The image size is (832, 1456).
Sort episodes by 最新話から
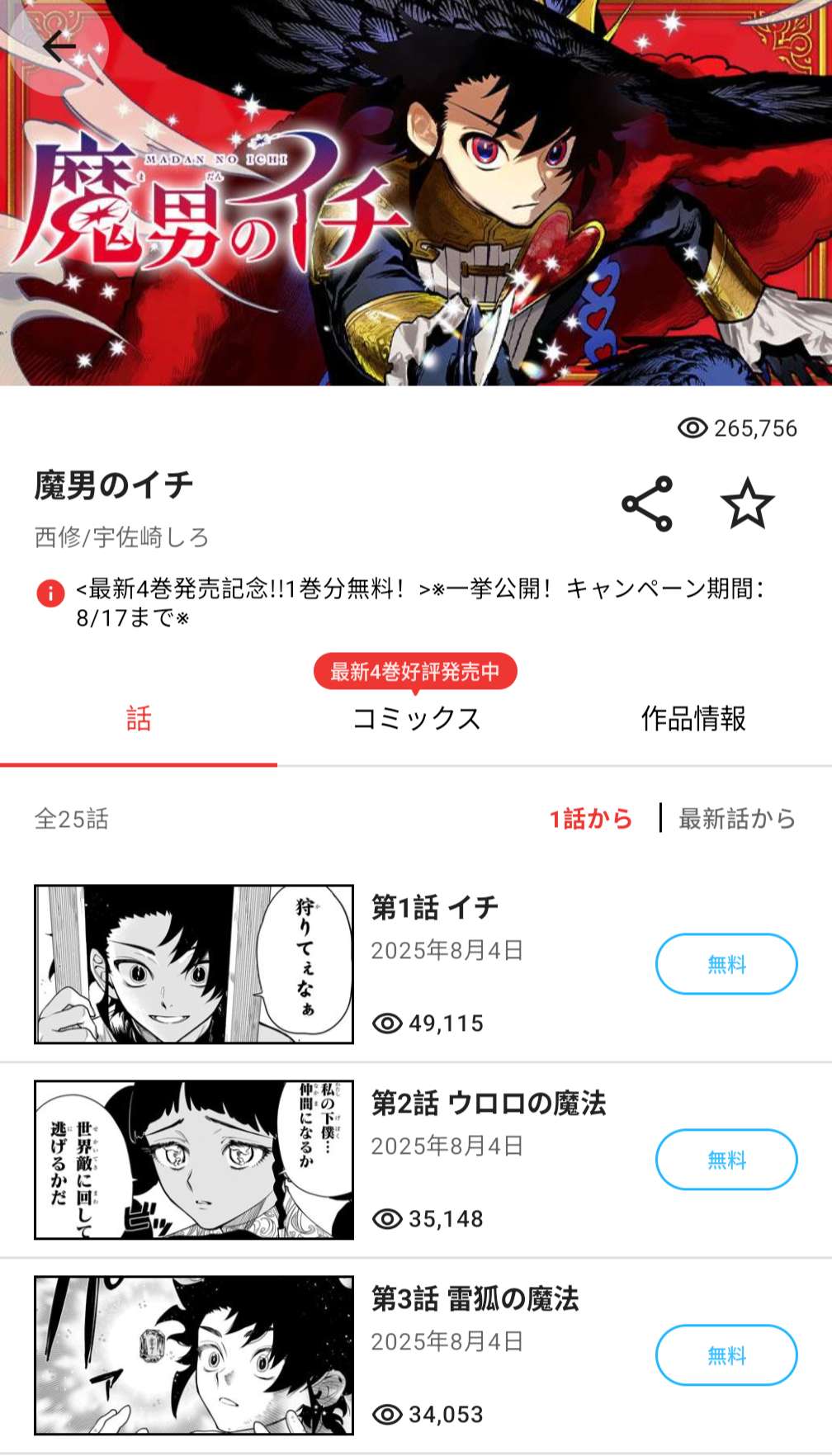tap(737, 818)
